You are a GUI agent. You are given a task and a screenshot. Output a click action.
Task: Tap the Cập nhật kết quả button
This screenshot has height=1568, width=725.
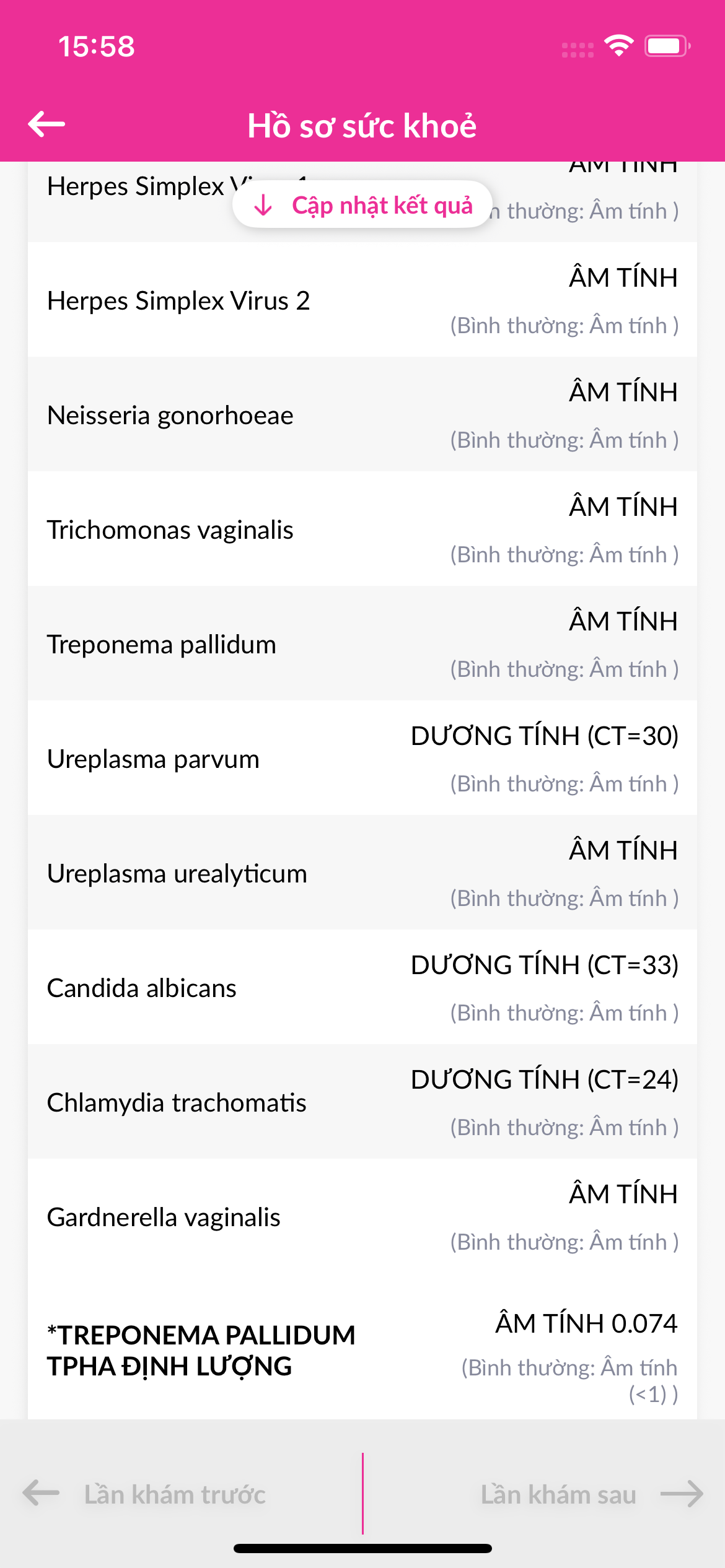click(362, 205)
